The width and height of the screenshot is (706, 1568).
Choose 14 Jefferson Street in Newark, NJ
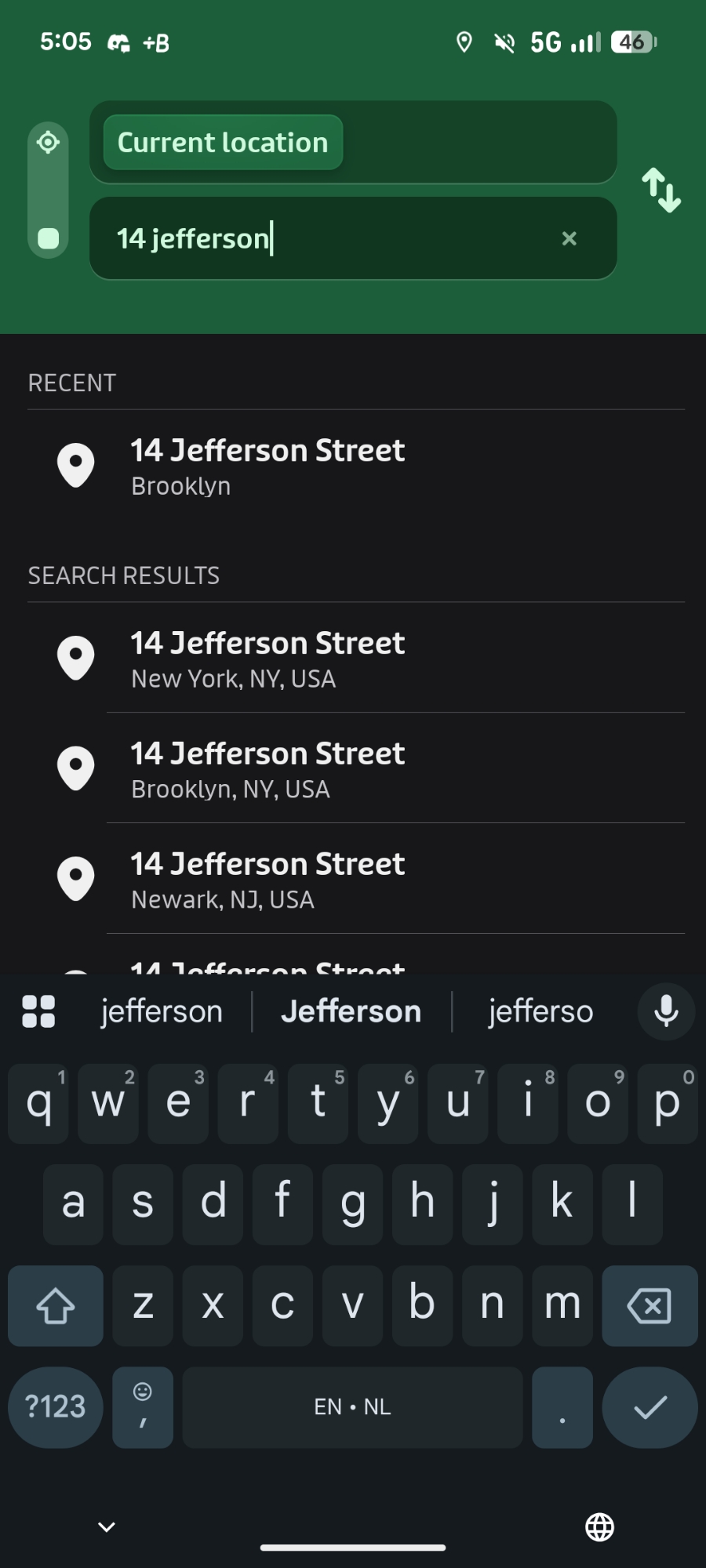[267, 880]
